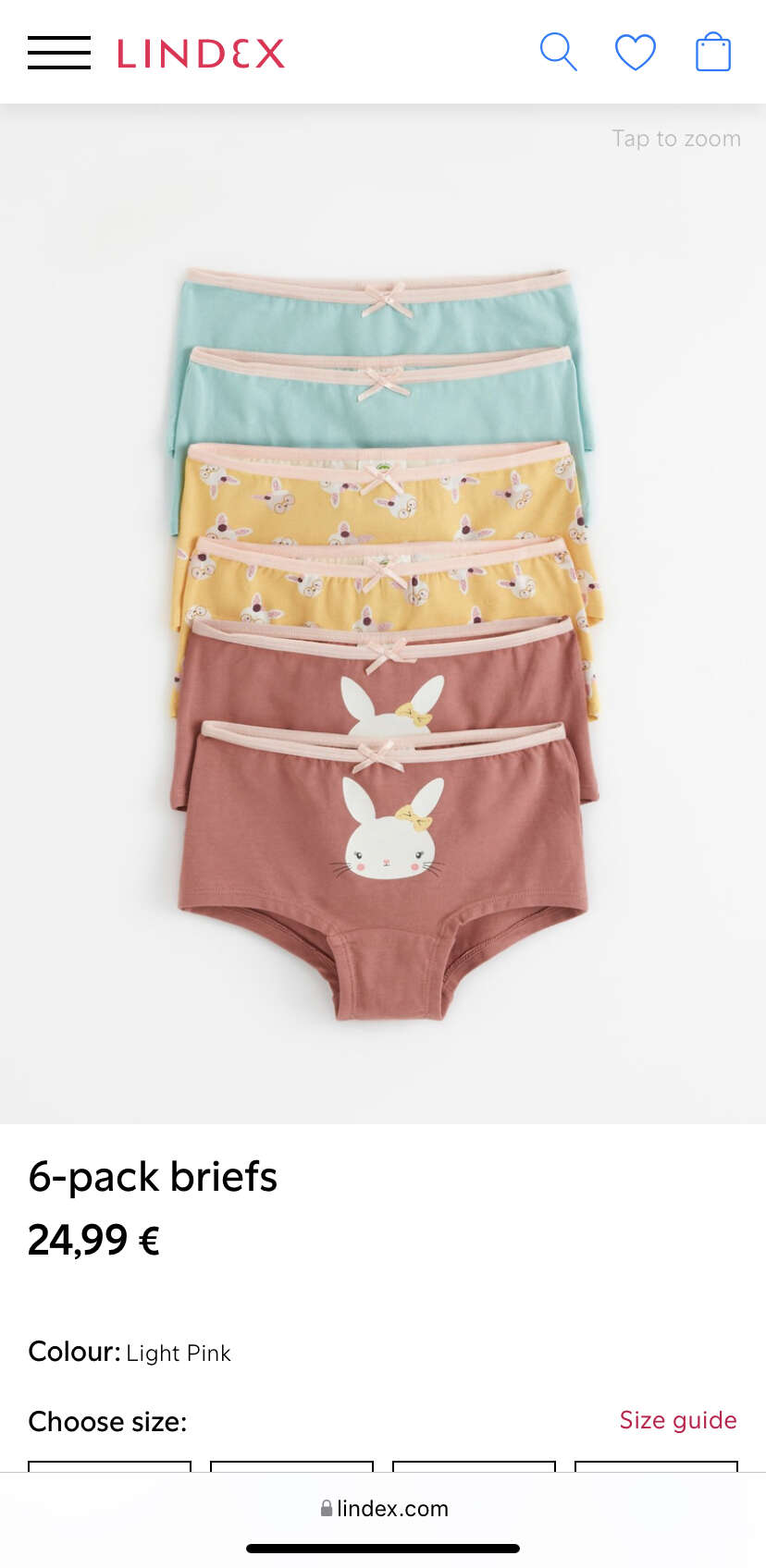
Task: Tap the Lindex logo to go home
Action: click(x=201, y=54)
